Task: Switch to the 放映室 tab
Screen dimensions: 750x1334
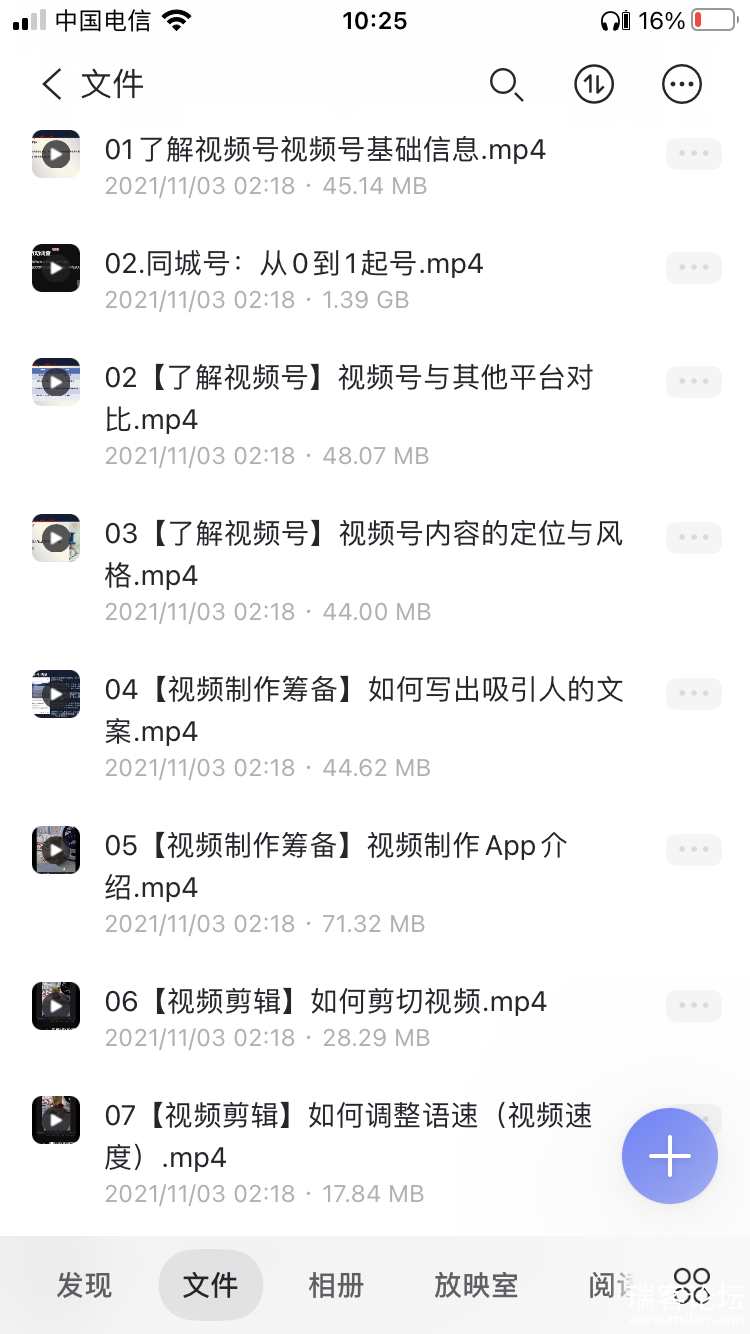Action: (476, 1285)
